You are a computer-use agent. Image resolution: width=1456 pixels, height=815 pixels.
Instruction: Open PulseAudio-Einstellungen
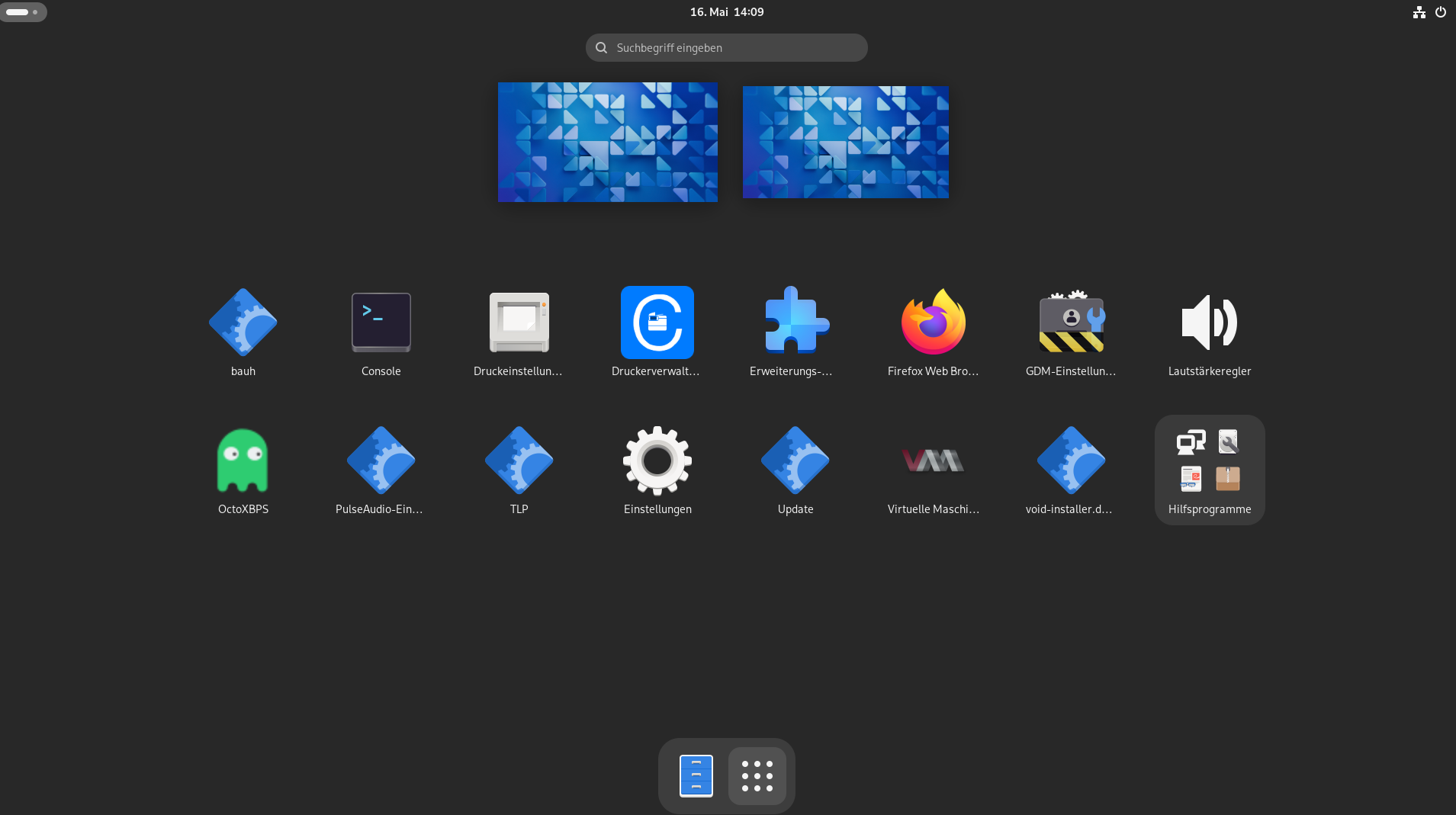point(381,460)
